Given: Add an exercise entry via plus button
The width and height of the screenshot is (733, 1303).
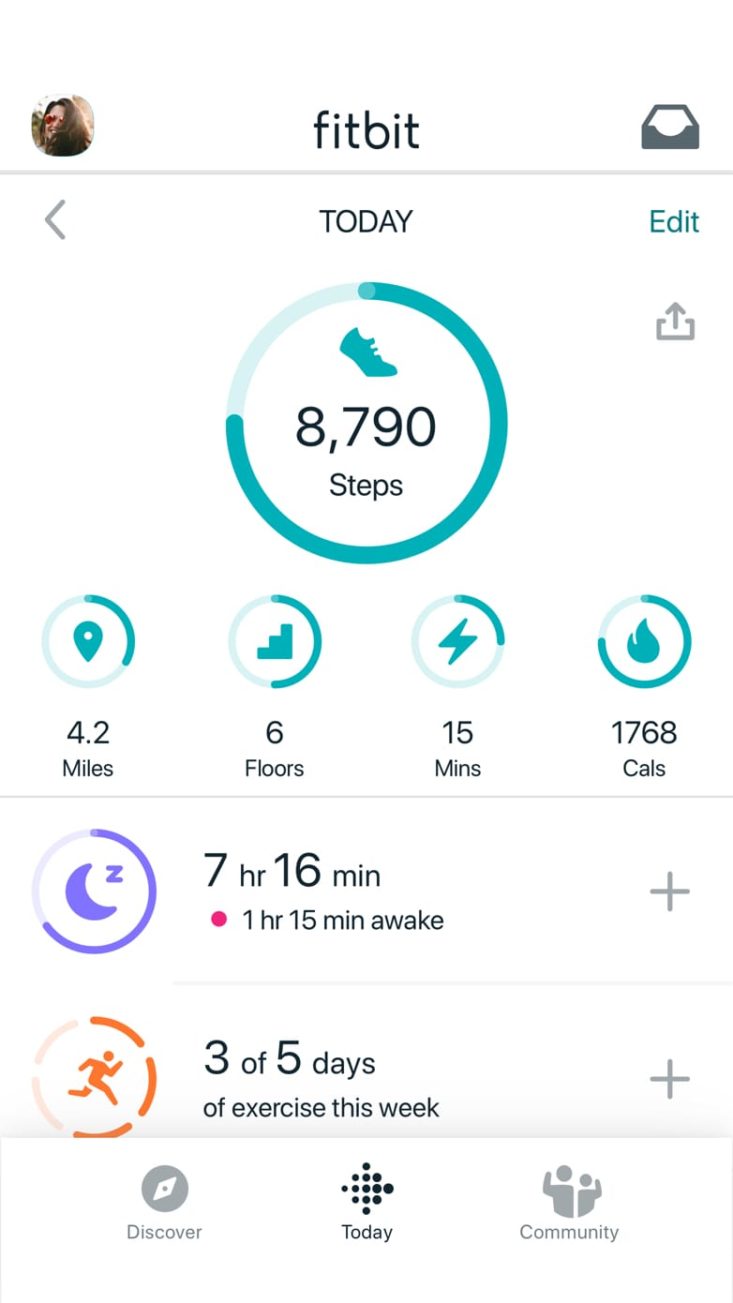Looking at the screenshot, I should pos(668,1078).
